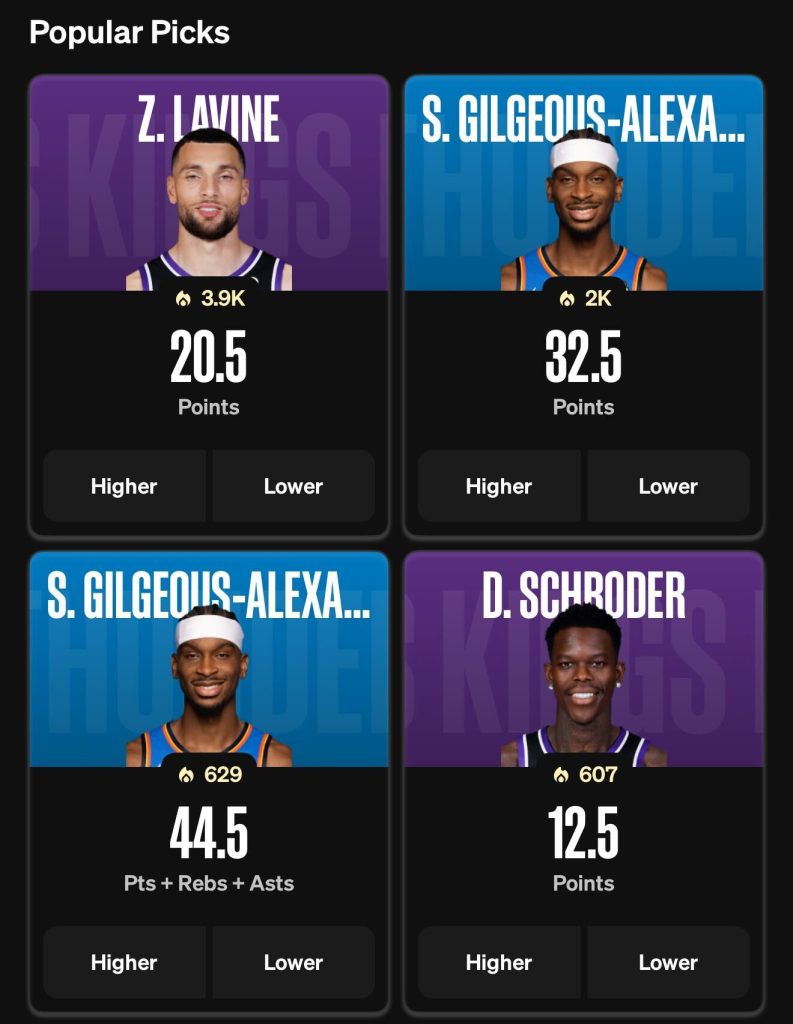Tap Higher for D. Schroder 12.5 Points
The width and height of the screenshot is (793, 1024).
coord(499,962)
